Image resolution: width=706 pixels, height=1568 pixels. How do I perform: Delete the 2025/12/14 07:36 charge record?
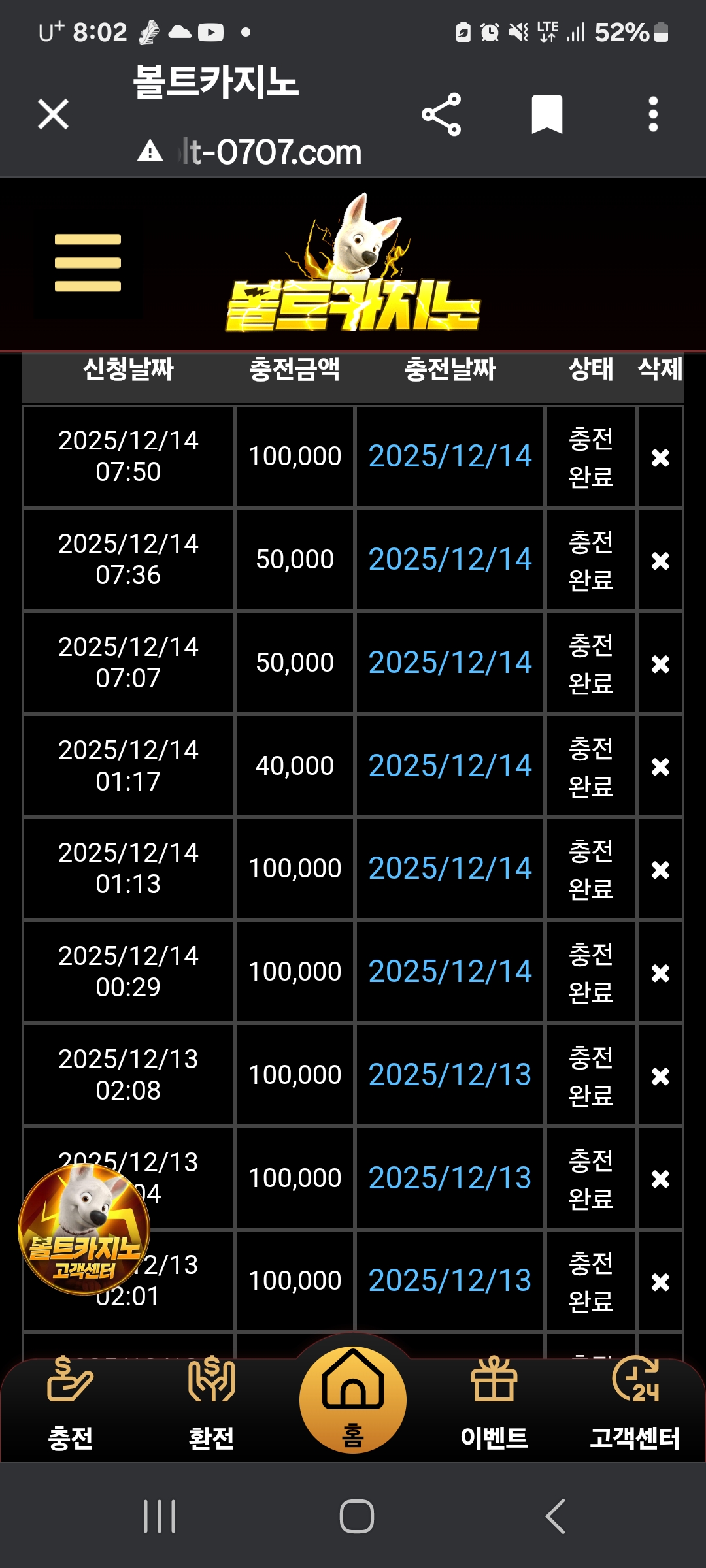click(x=660, y=561)
